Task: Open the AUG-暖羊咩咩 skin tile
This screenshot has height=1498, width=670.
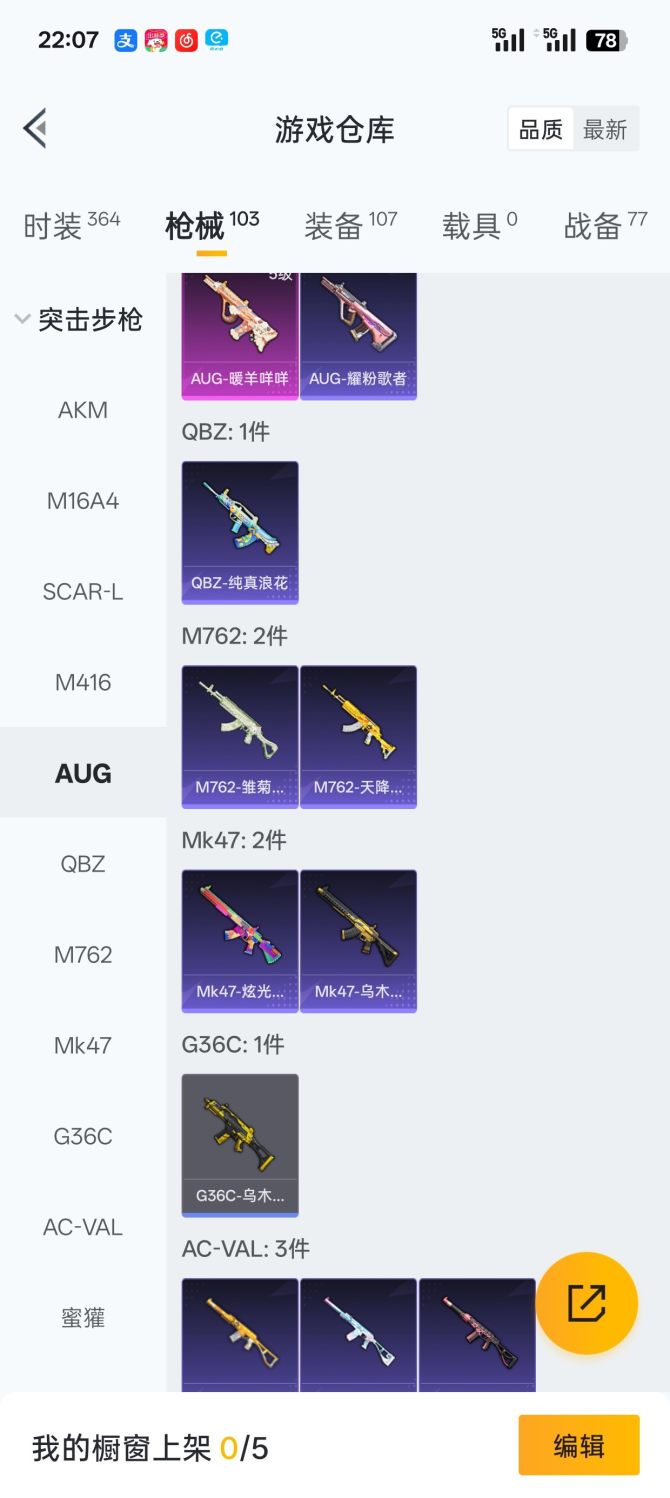Action: pos(240,335)
